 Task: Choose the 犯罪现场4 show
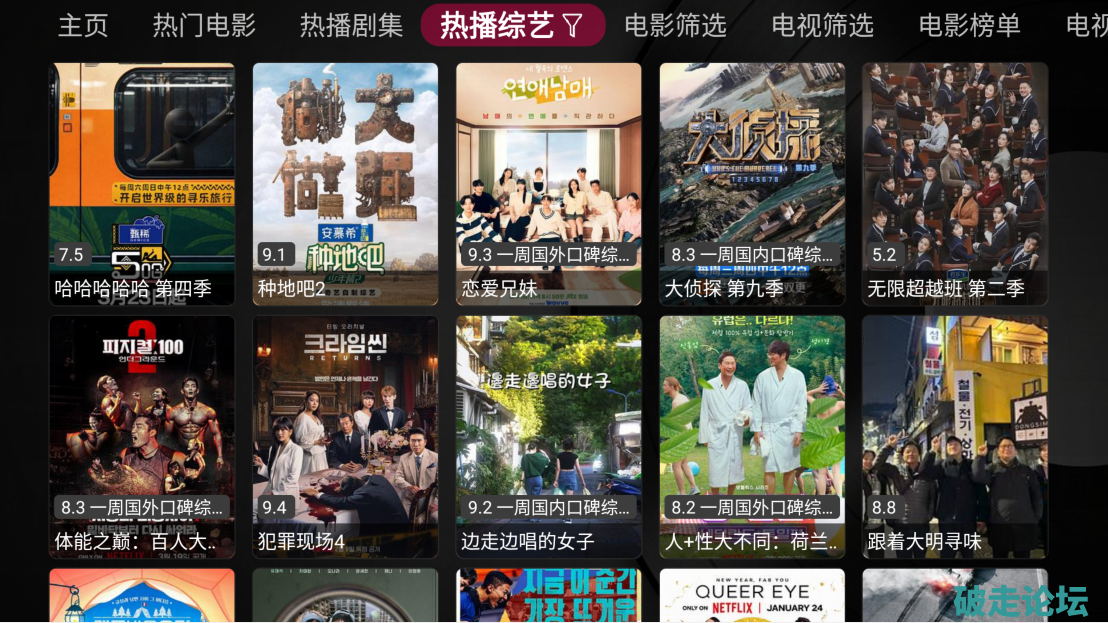point(345,437)
